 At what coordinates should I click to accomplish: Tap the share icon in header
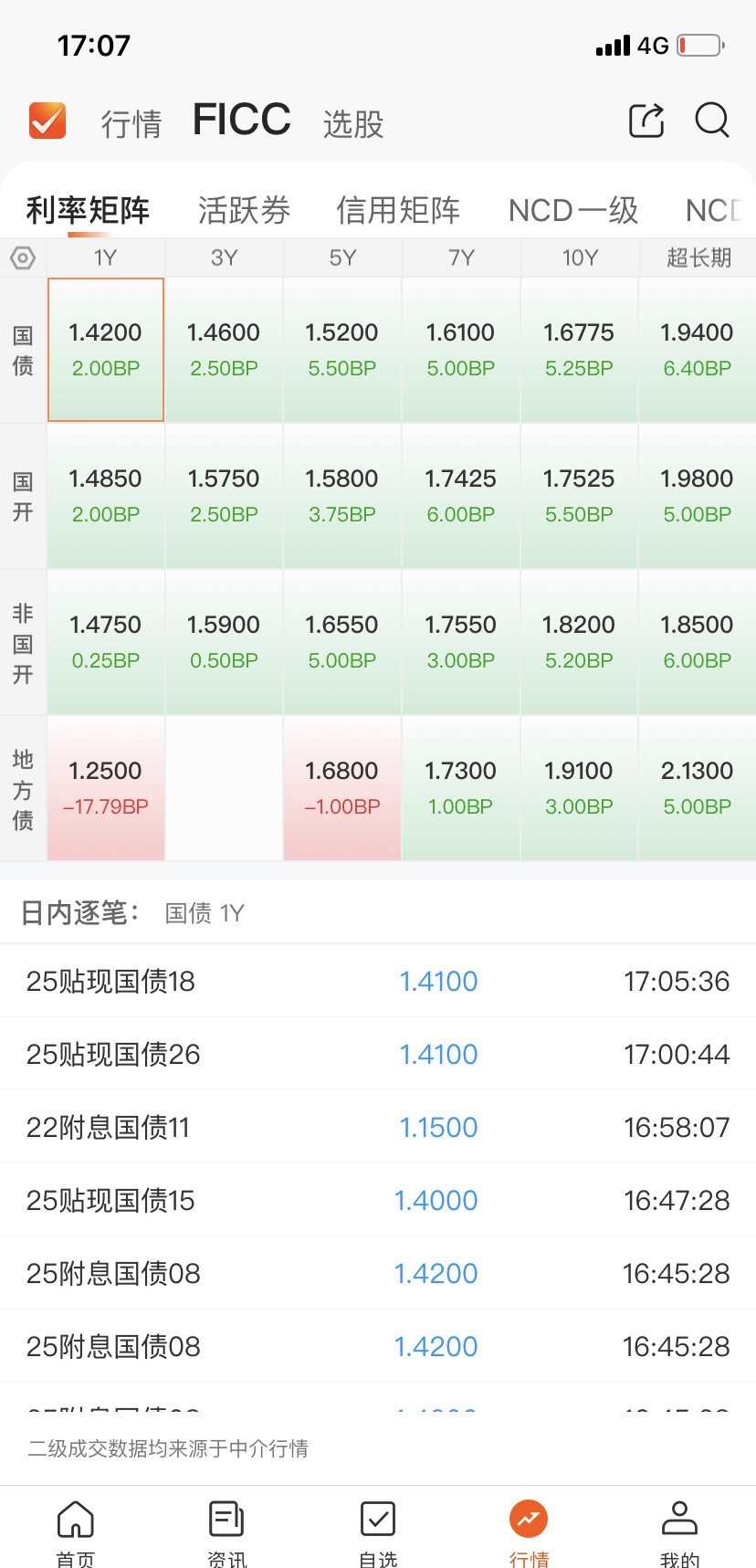[646, 121]
